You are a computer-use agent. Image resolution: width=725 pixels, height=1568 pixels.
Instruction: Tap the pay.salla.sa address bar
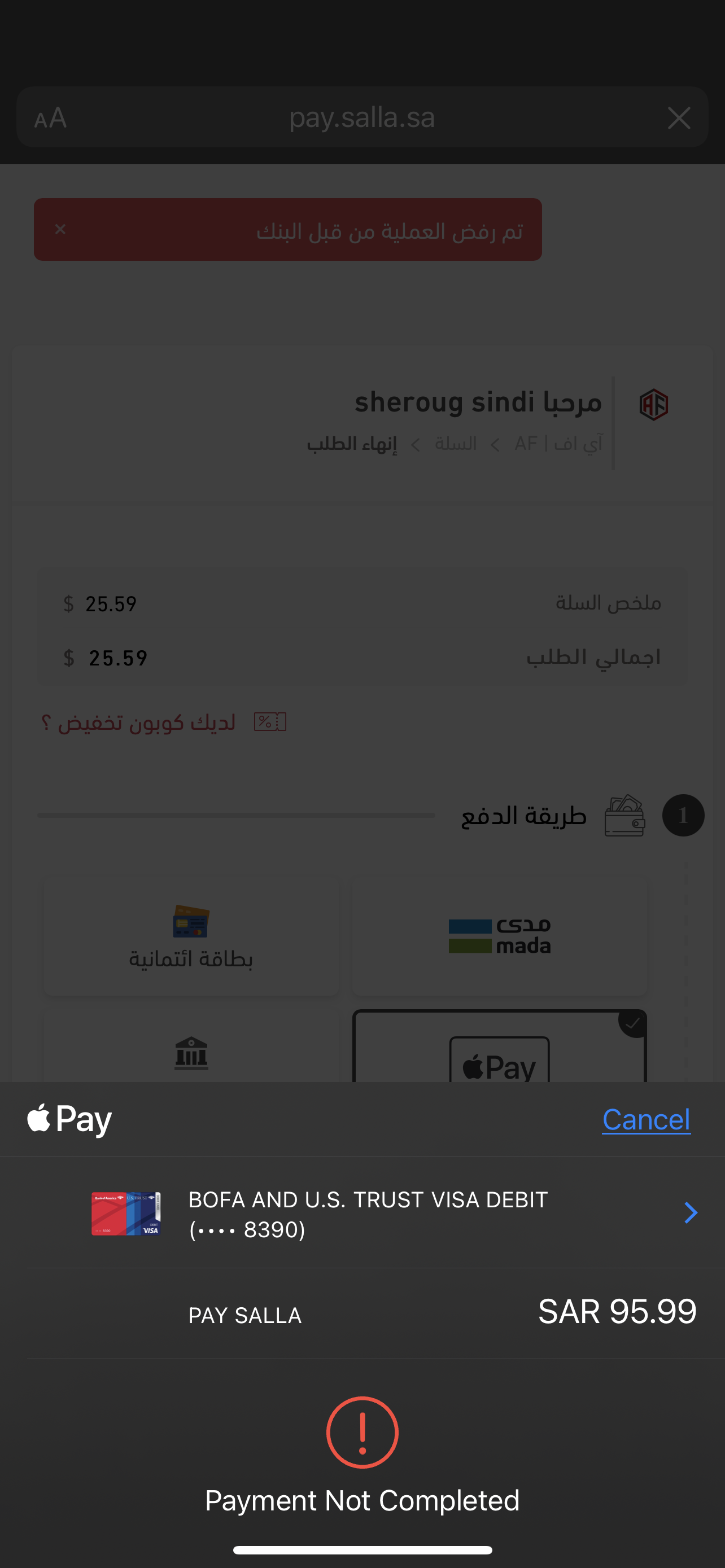coord(361,118)
